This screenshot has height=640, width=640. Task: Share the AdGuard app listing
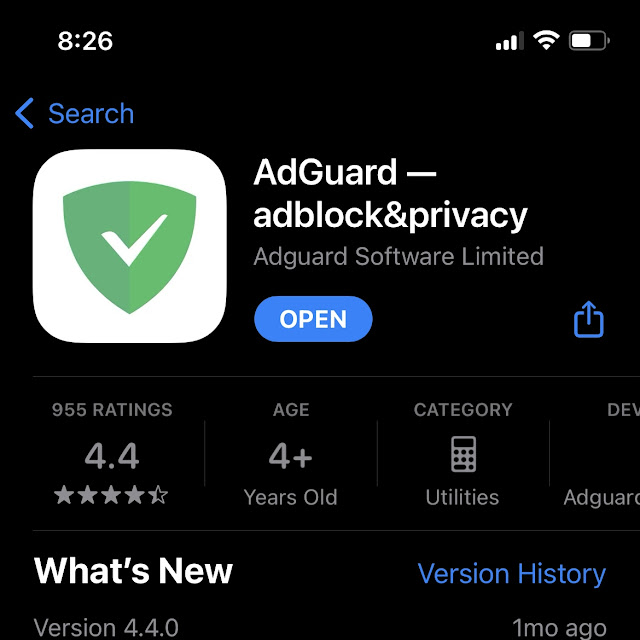click(589, 319)
